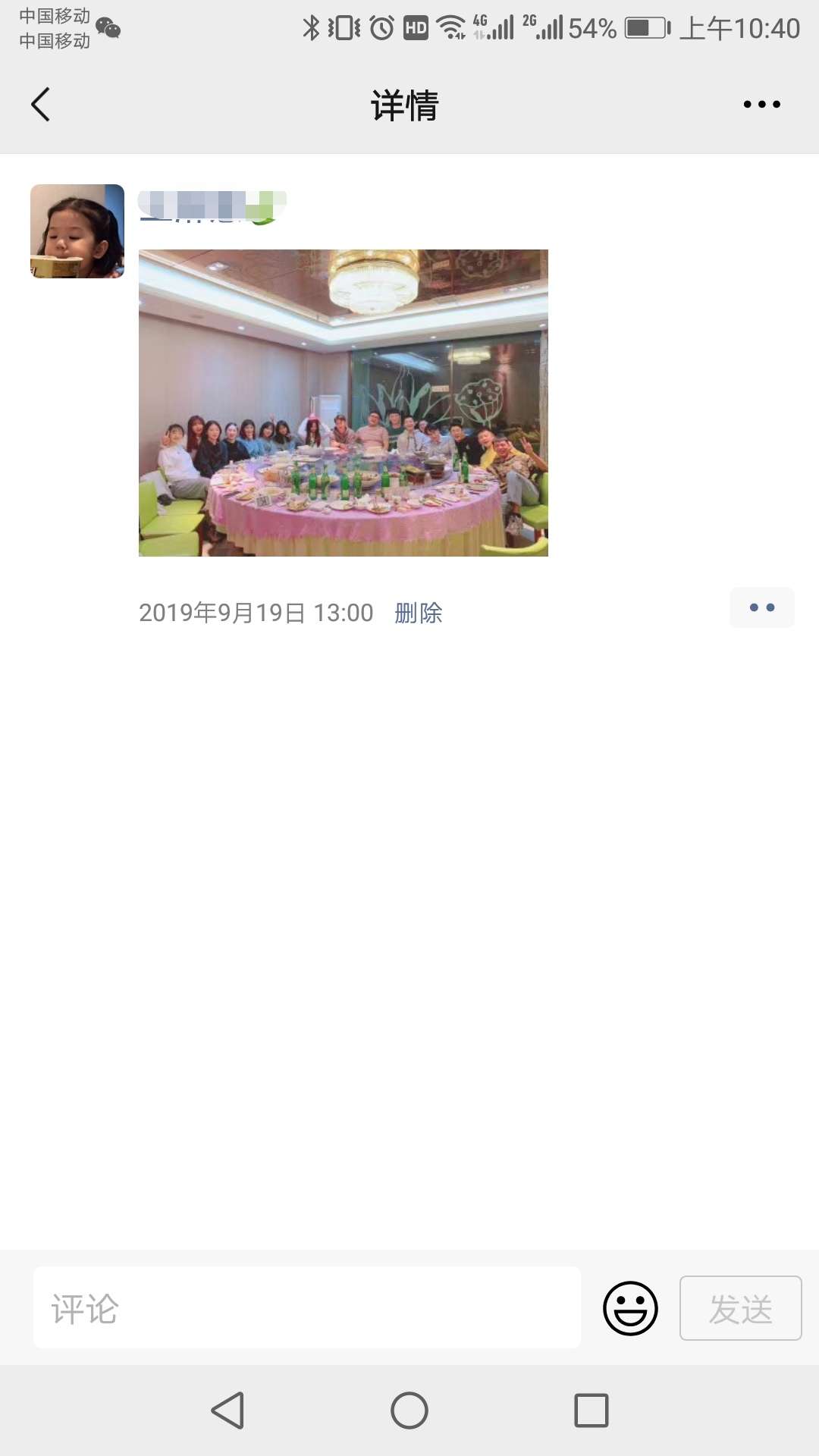Tap the 发送 send button
The height and width of the screenshot is (1456, 819).
coord(741,1308)
